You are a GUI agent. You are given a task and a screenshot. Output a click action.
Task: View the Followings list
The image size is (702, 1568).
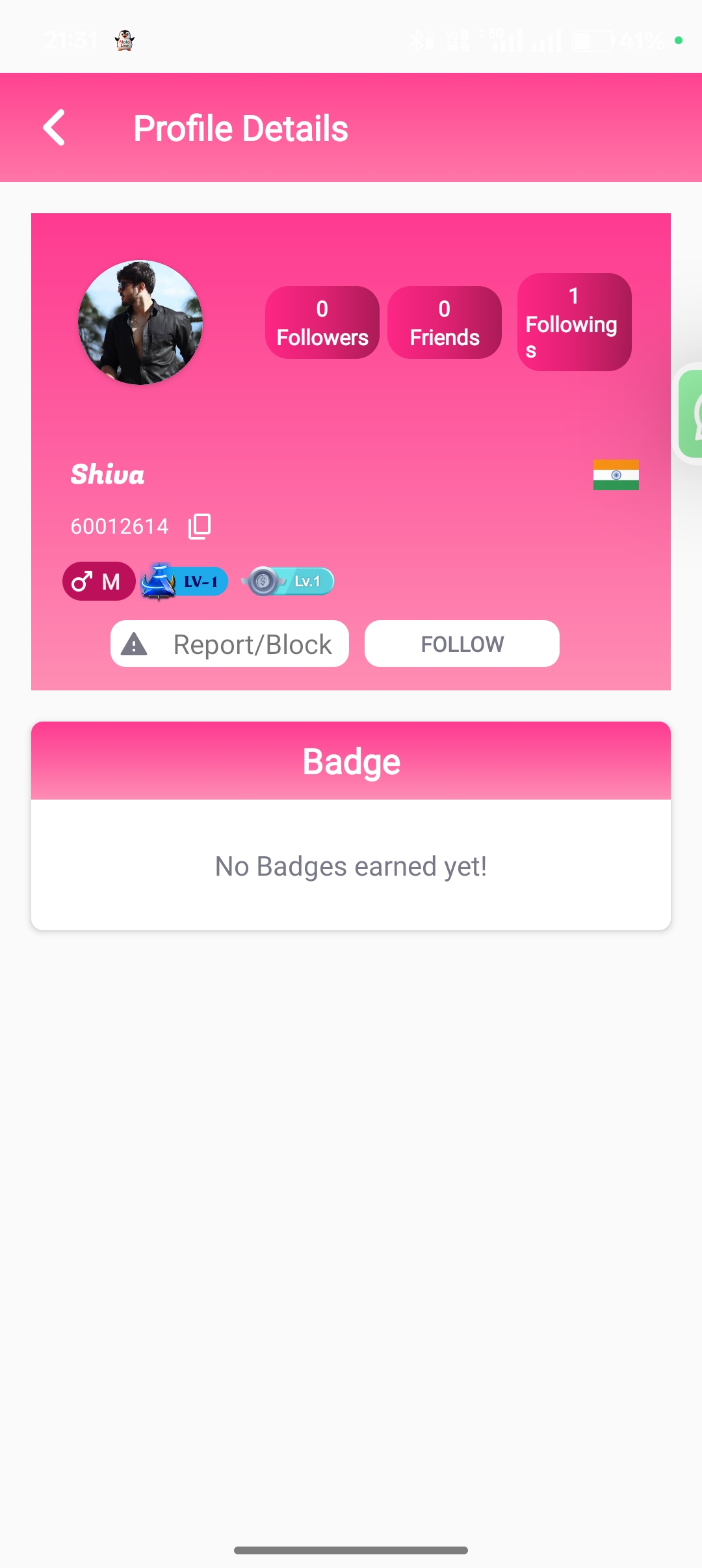pos(574,322)
